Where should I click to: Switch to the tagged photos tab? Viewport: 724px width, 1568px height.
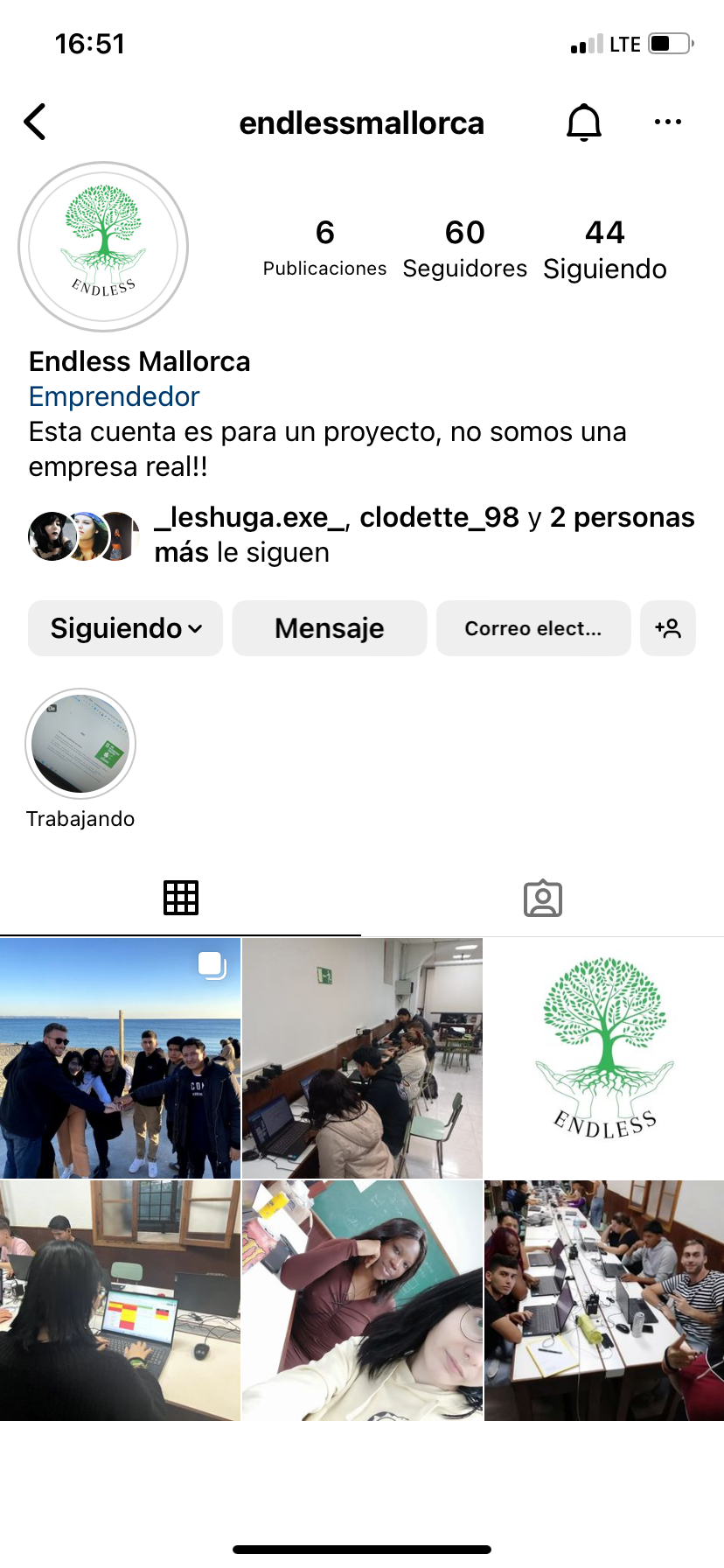(542, 898)
